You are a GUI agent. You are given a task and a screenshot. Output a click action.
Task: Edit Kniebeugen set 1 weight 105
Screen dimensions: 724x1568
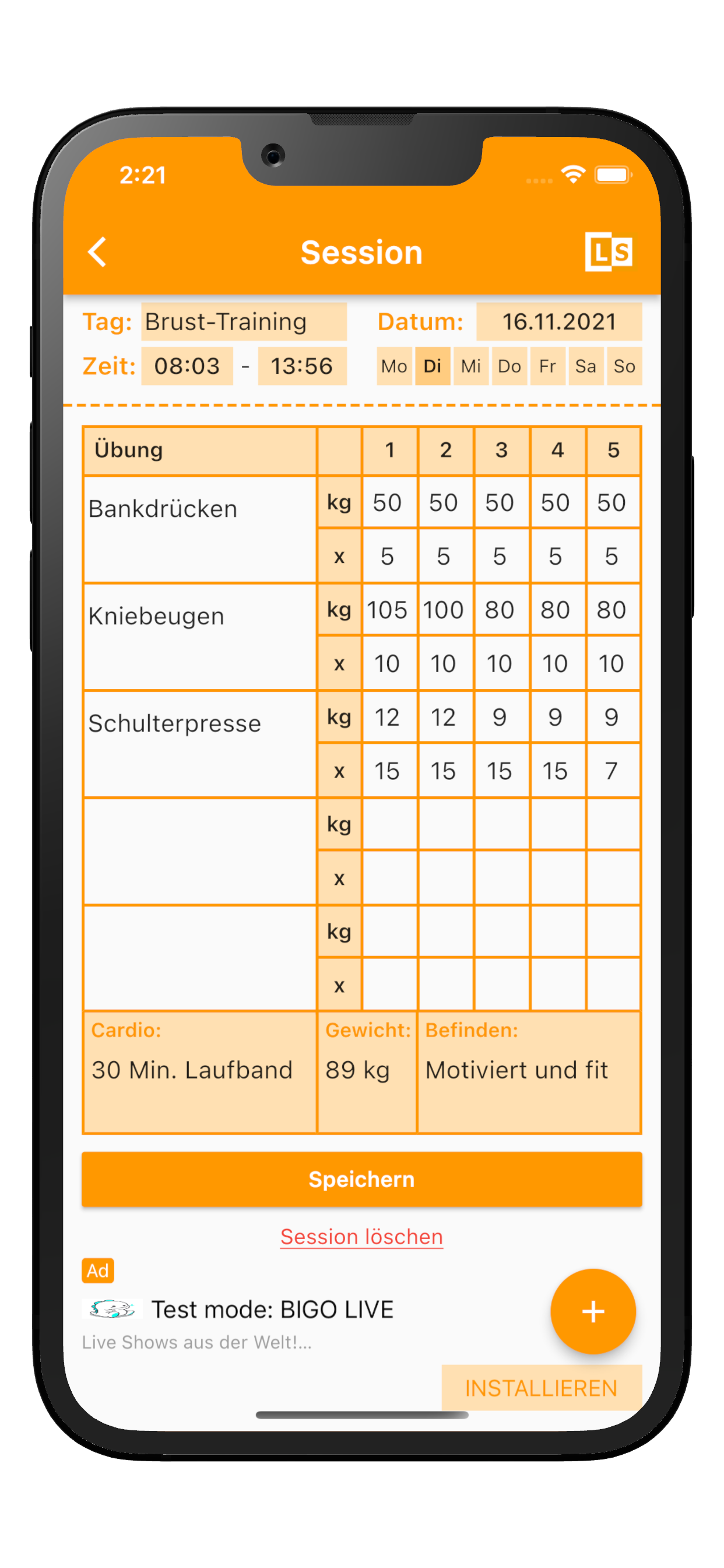[388, 610]
